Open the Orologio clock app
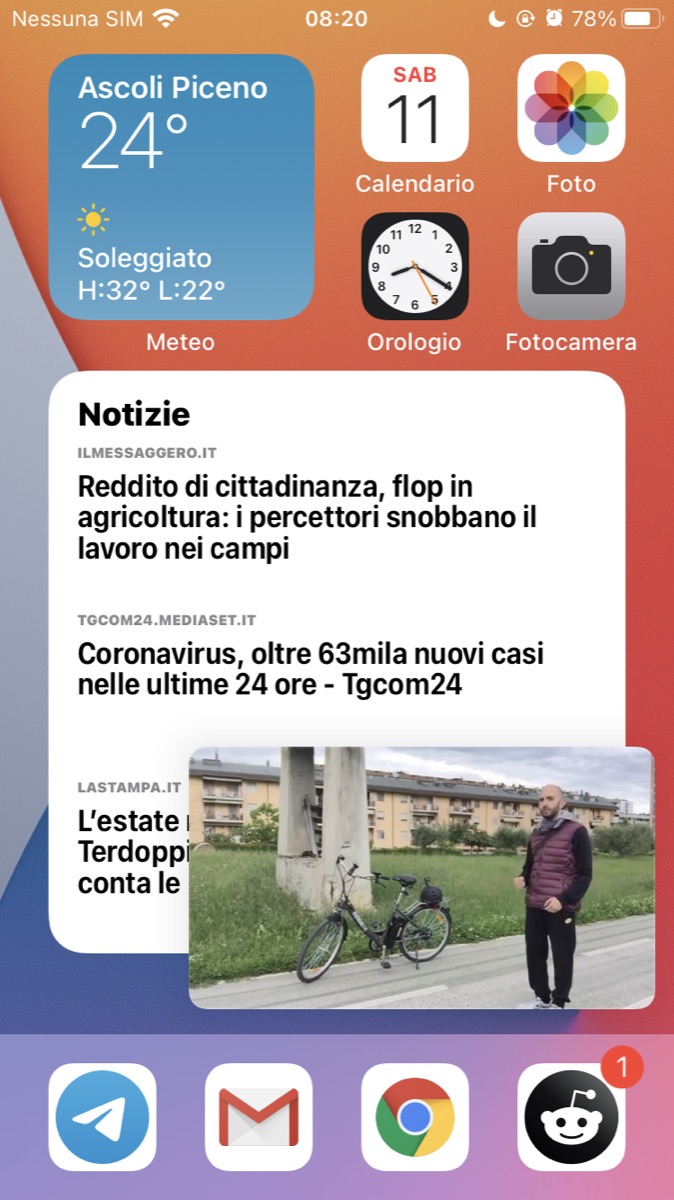This screenshot has height=1200, width=674. [x=414, y=267]
